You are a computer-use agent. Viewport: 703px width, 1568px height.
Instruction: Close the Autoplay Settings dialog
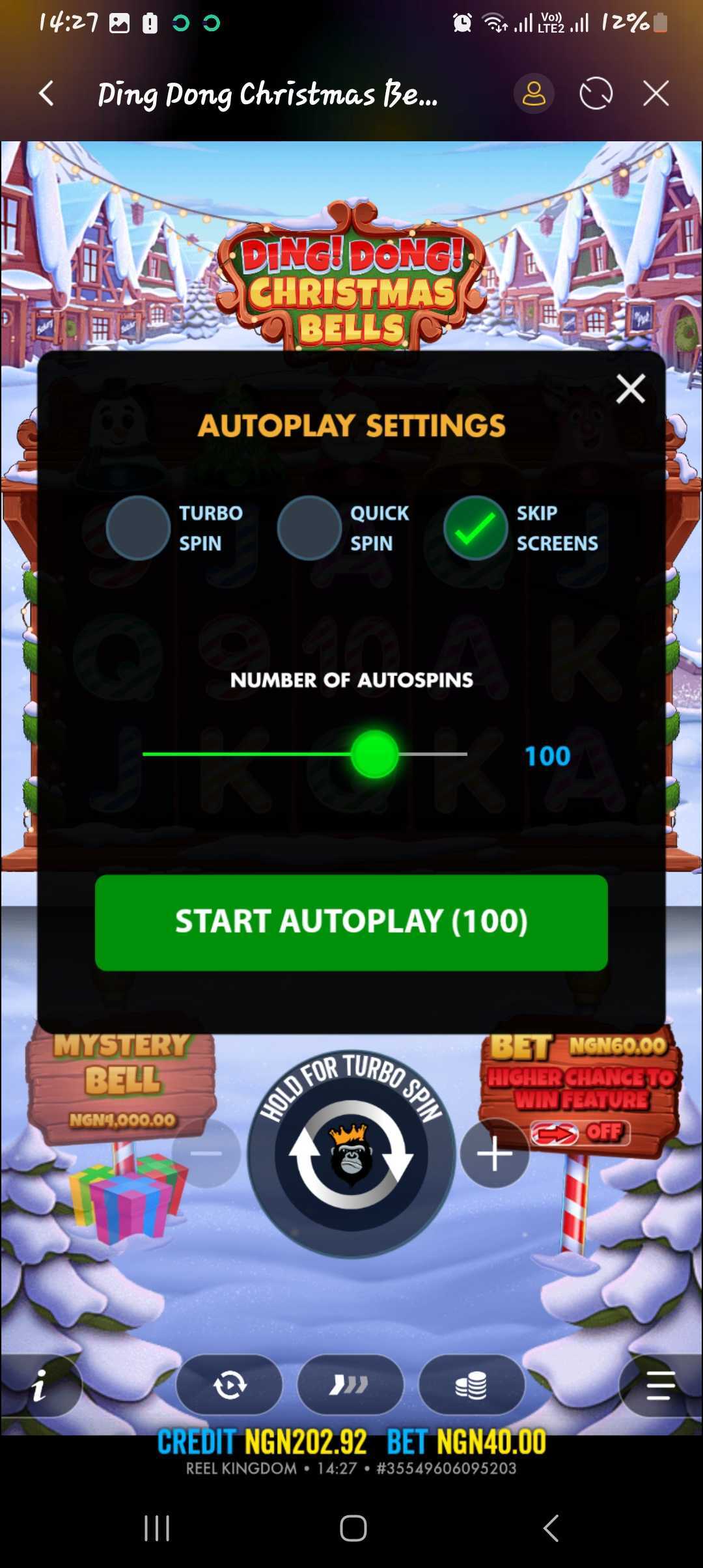(630, 389)
